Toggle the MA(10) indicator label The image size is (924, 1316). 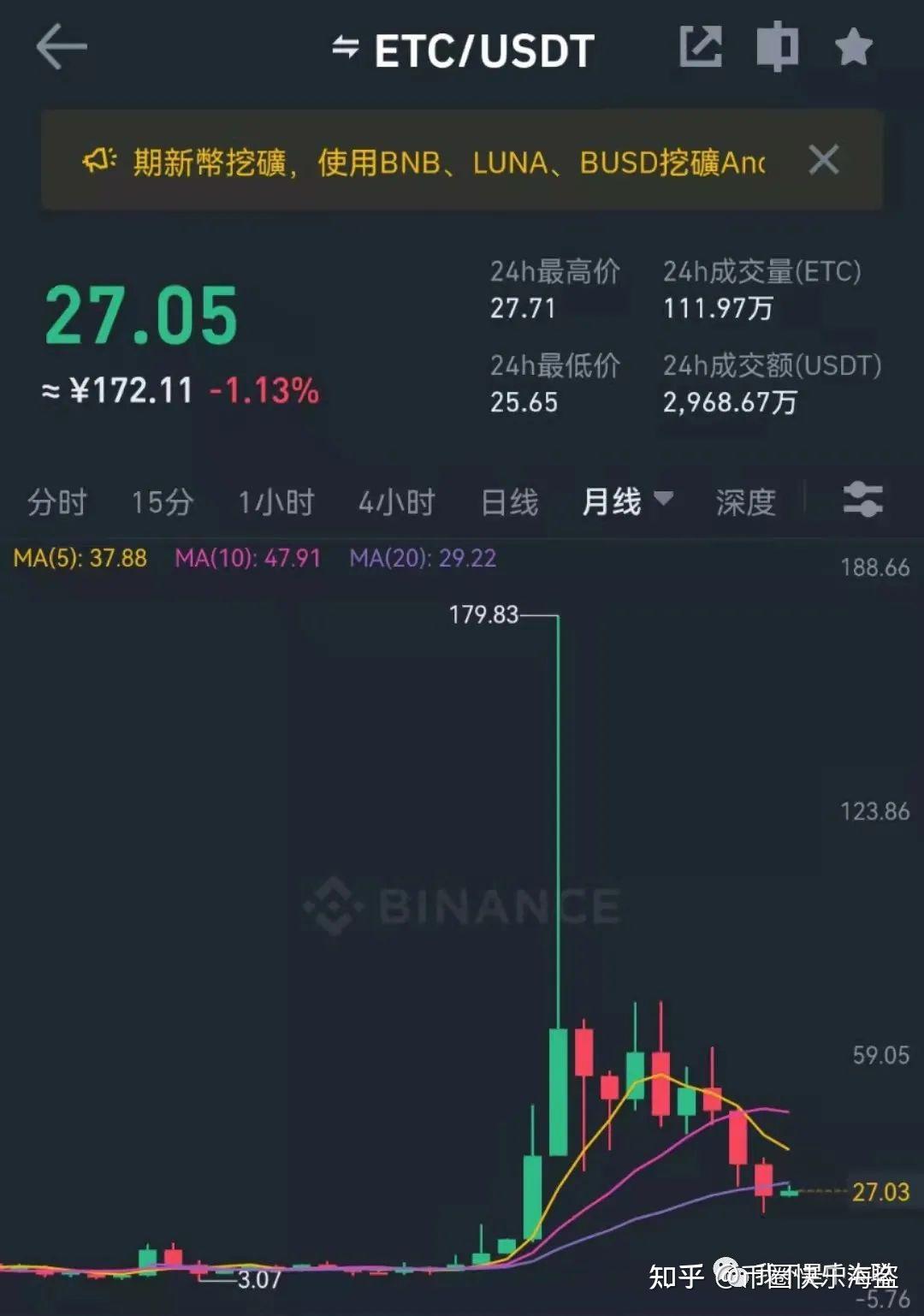(248, 558)
